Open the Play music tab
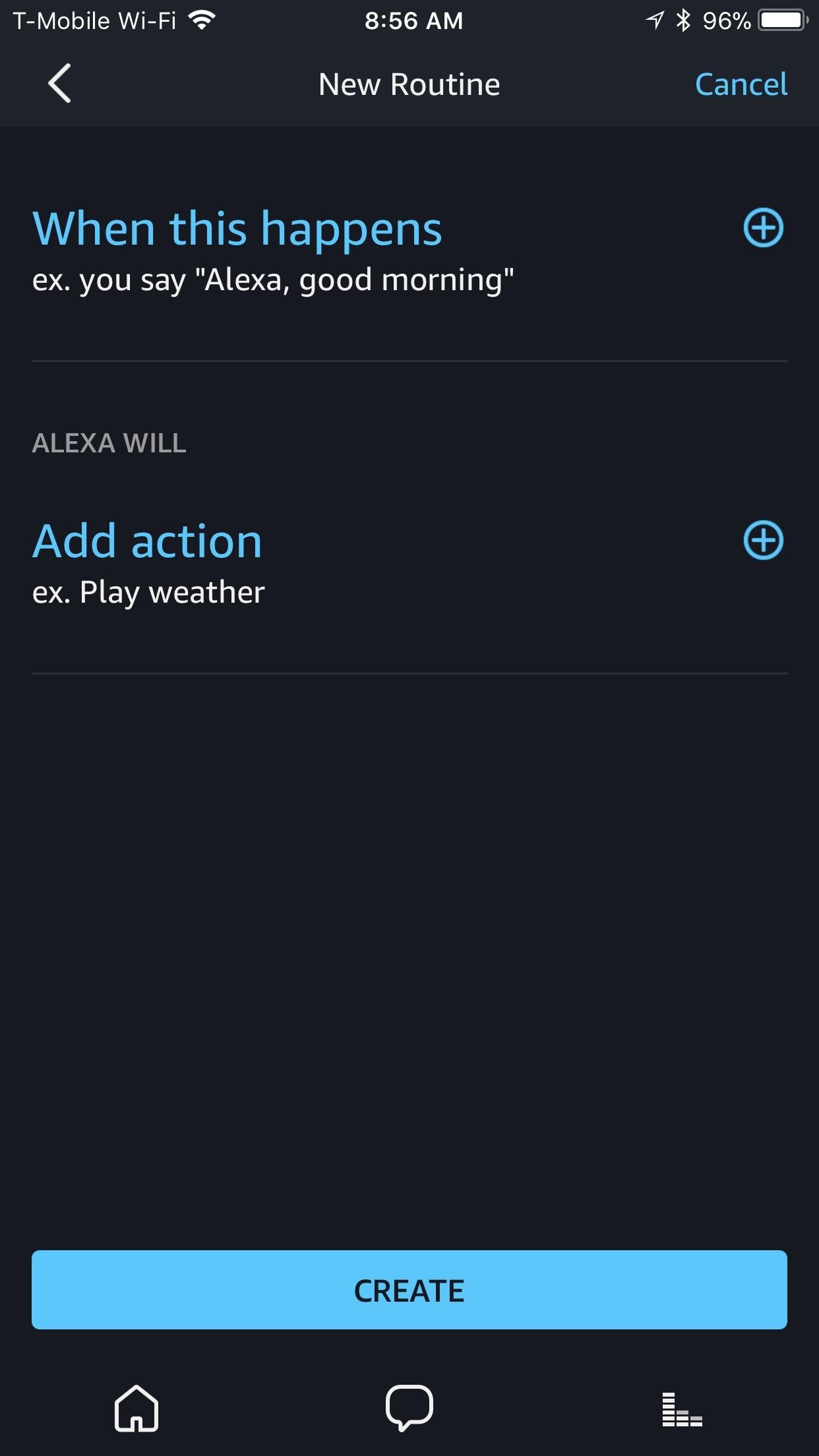819x1456 pixels. click(682, 1410)
